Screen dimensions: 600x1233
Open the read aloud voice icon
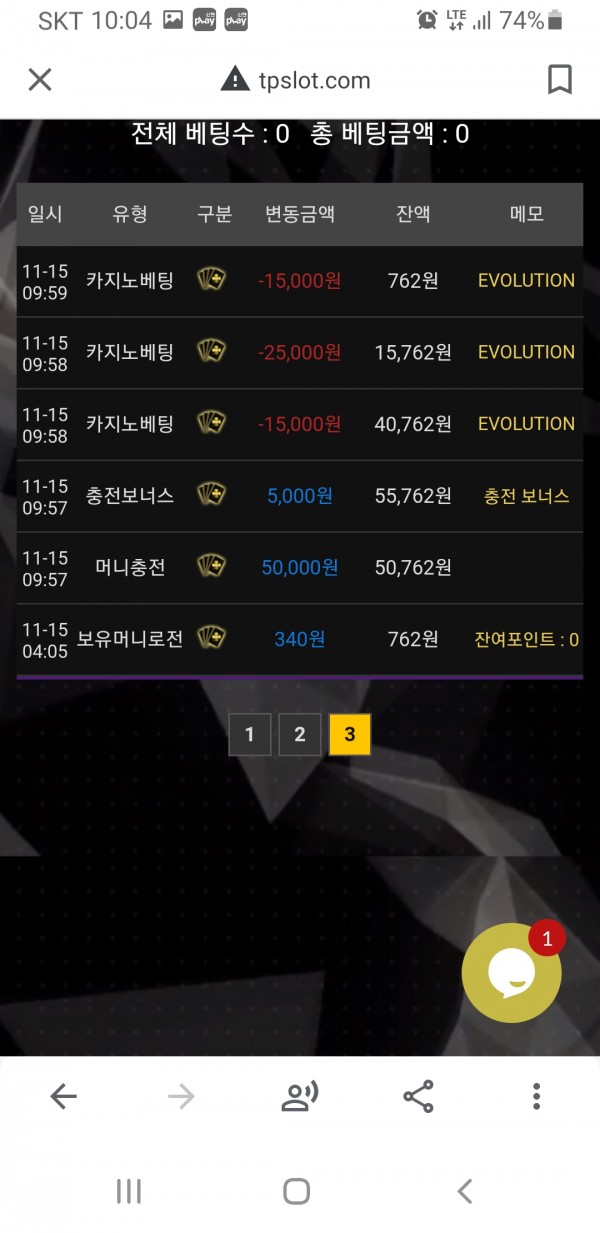(299, 1097)
